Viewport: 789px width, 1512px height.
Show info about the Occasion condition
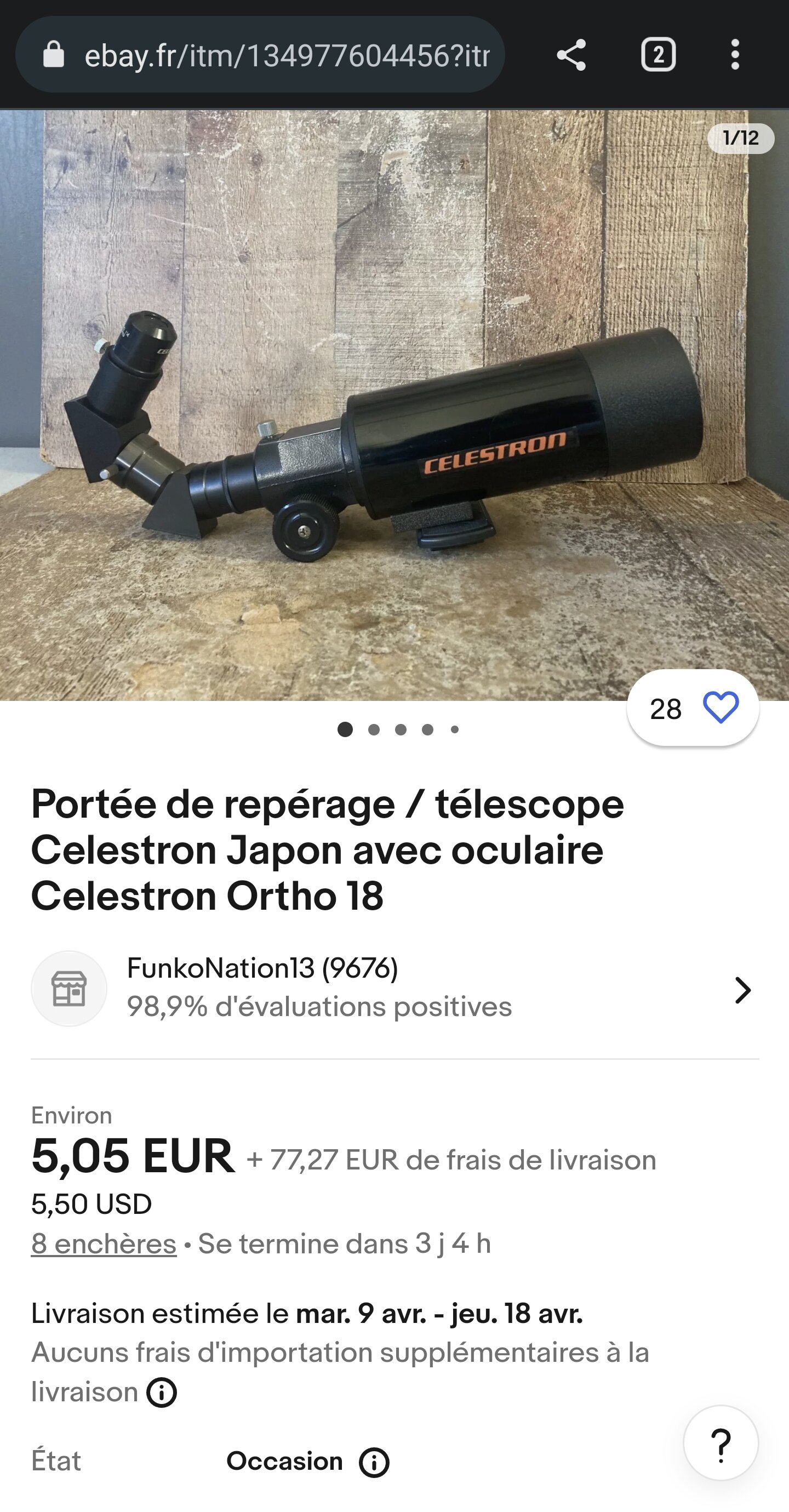[374, 1462]
